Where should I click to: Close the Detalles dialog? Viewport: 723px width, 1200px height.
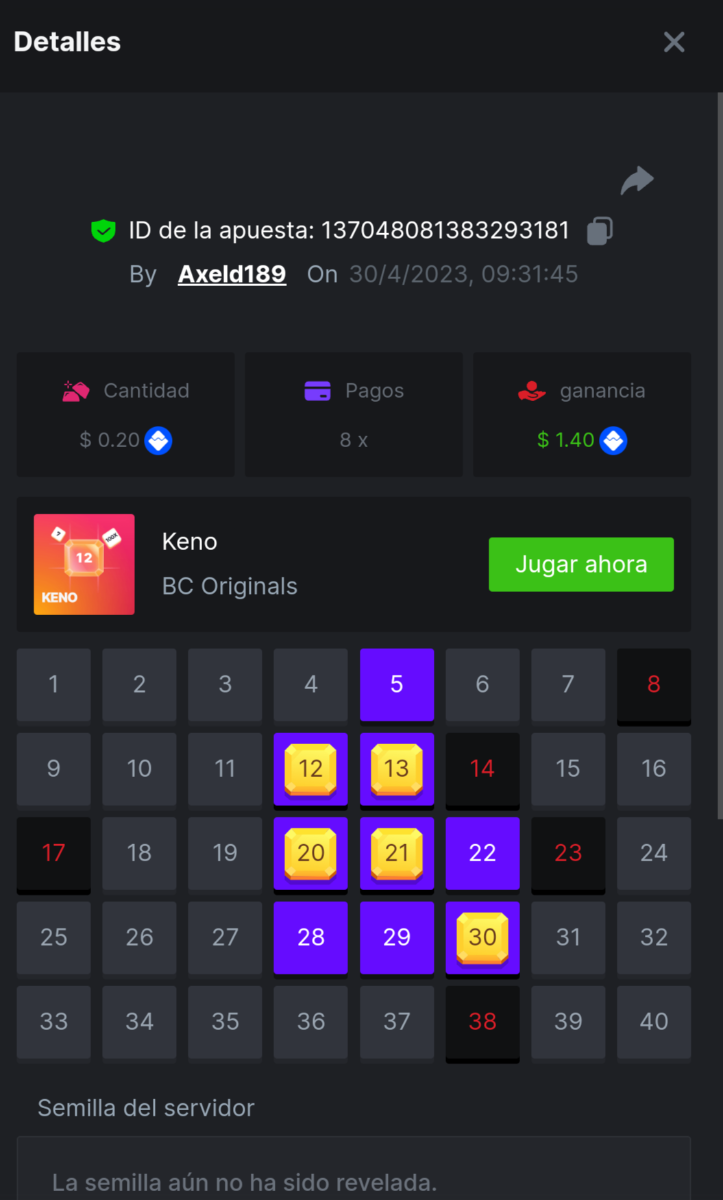[x=674, y=42]
